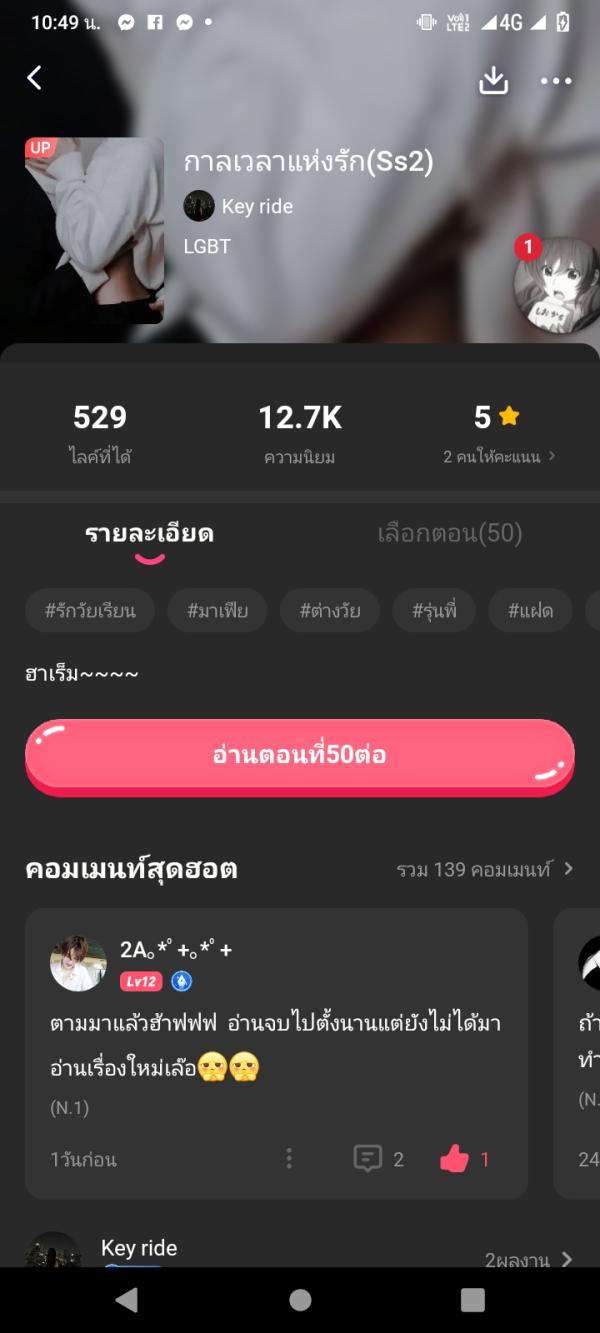Viewport: 600px width, 1333px height.
Task: View all 139 comments
Action: coord(485,869)
